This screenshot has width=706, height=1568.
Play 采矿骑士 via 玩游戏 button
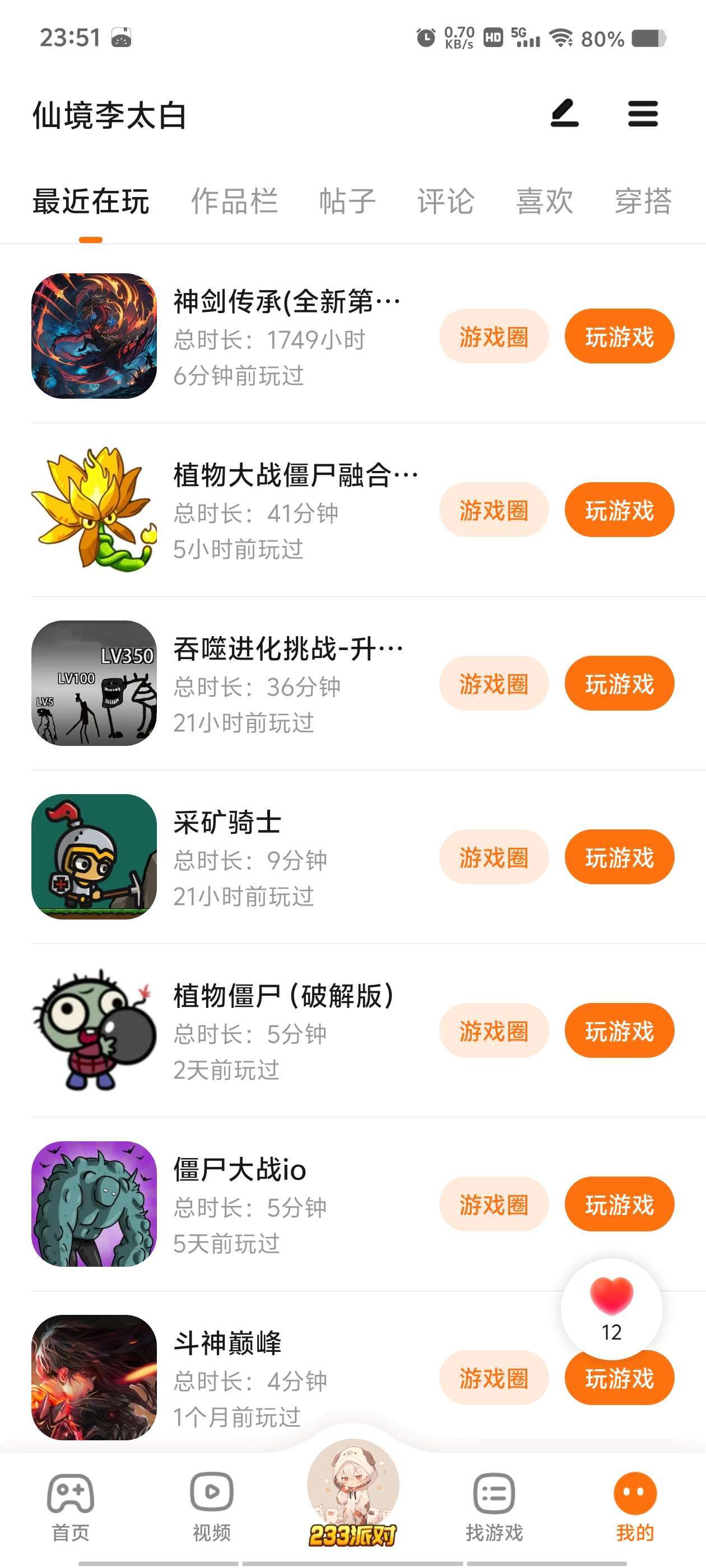pos(619,856)
